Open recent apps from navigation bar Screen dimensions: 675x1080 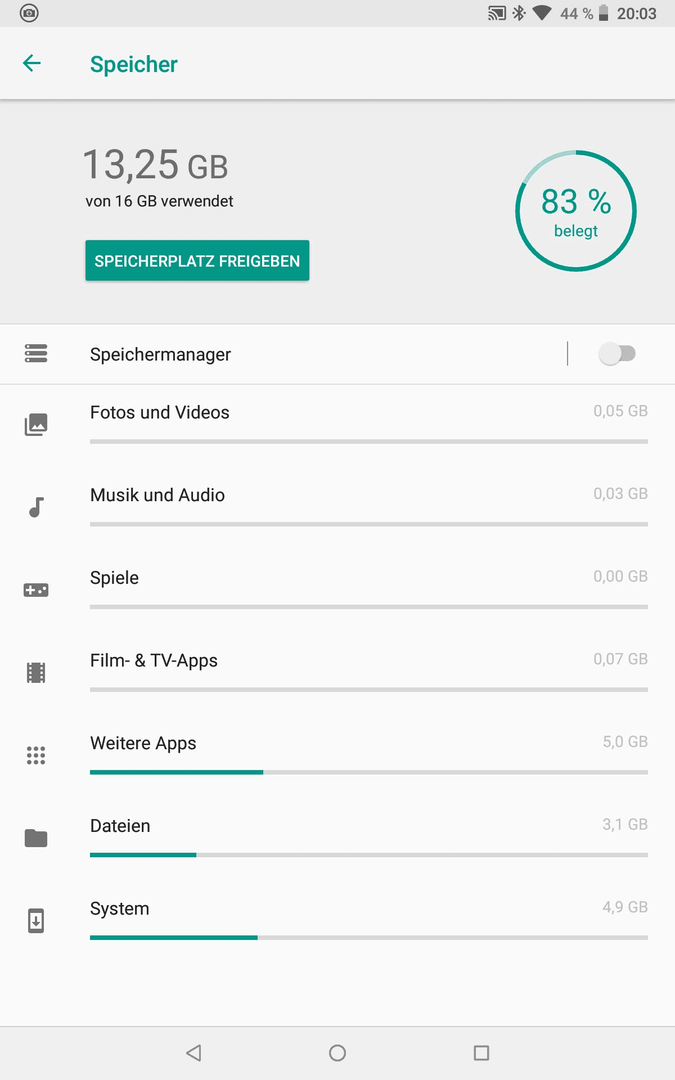click(x=481, y=1052)
